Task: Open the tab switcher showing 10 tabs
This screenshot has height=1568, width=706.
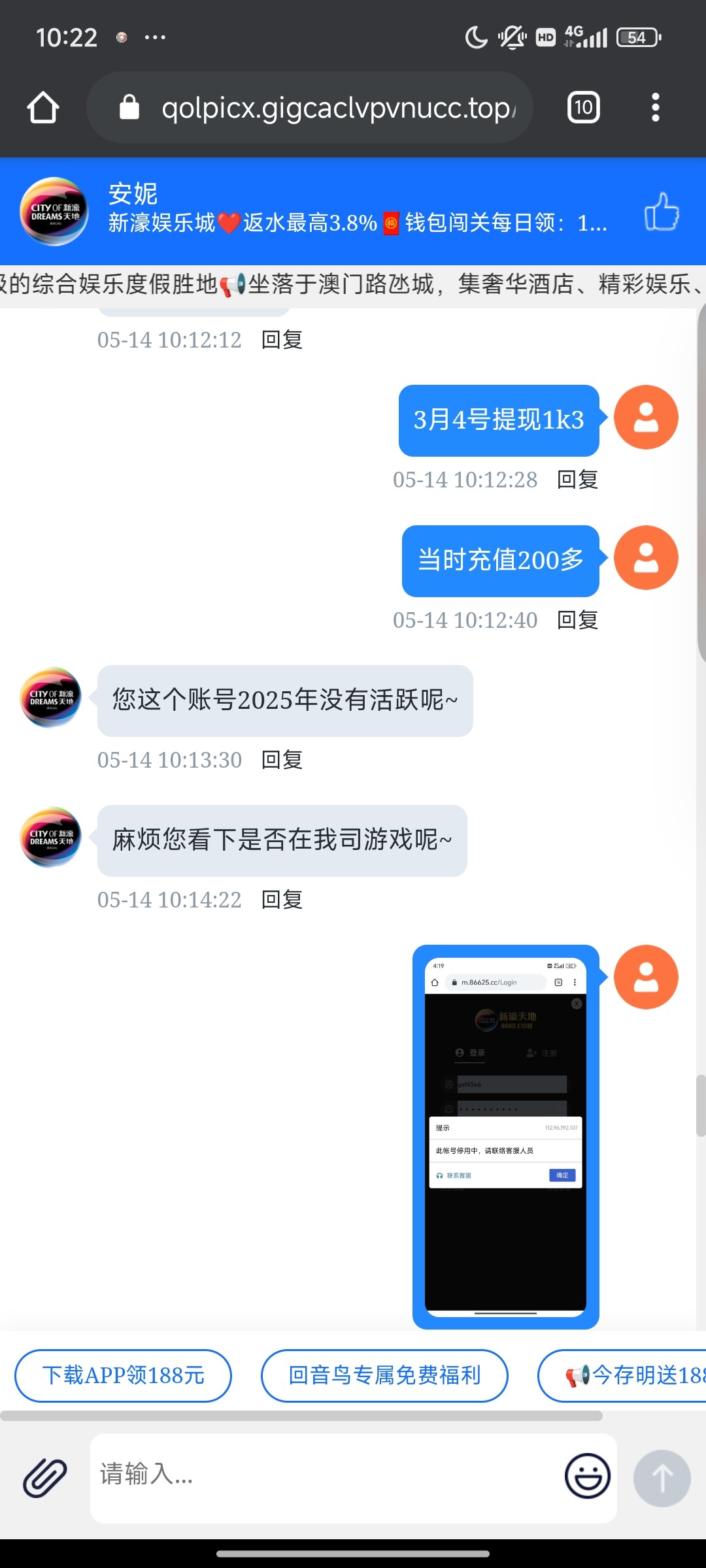Action: point(582,106)
